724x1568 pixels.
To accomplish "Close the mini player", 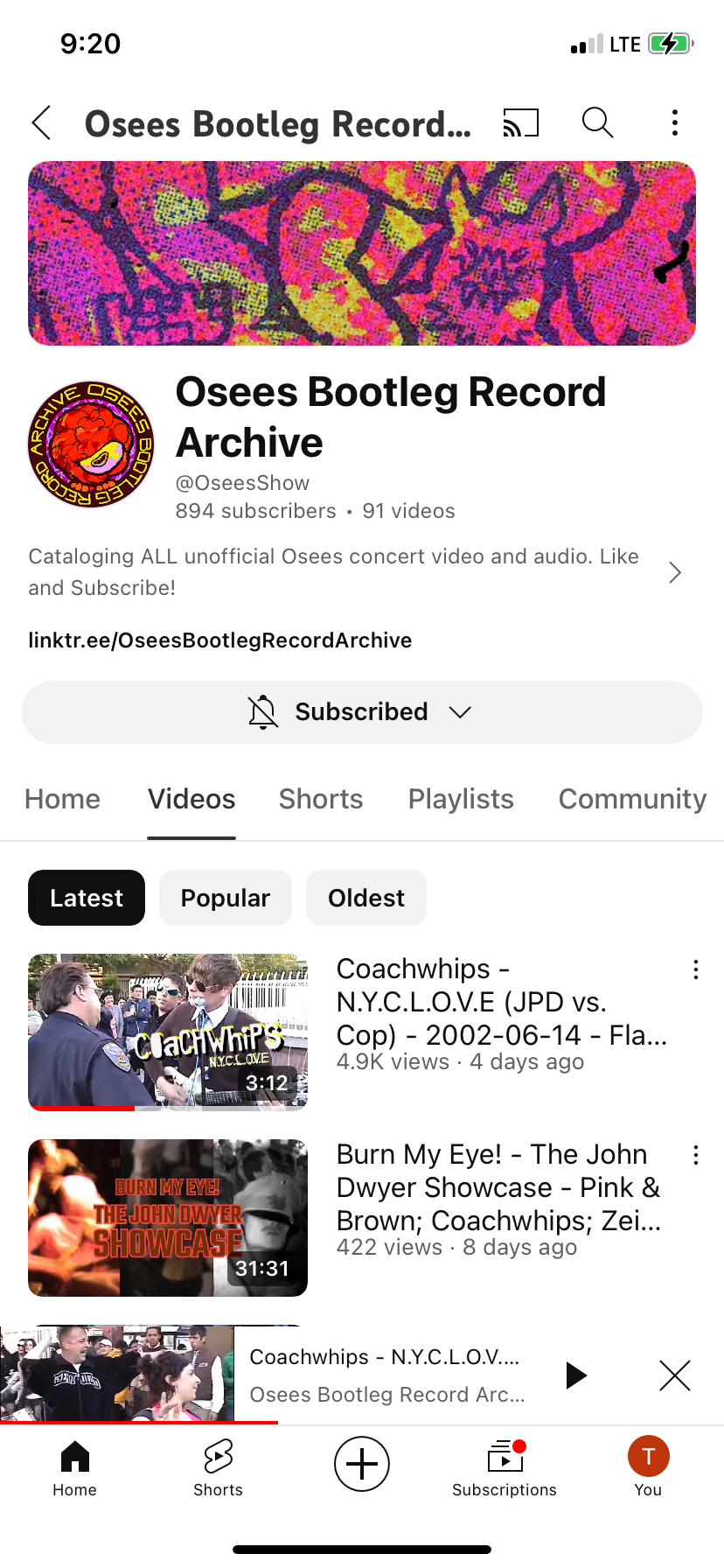I will [674, 1375].
